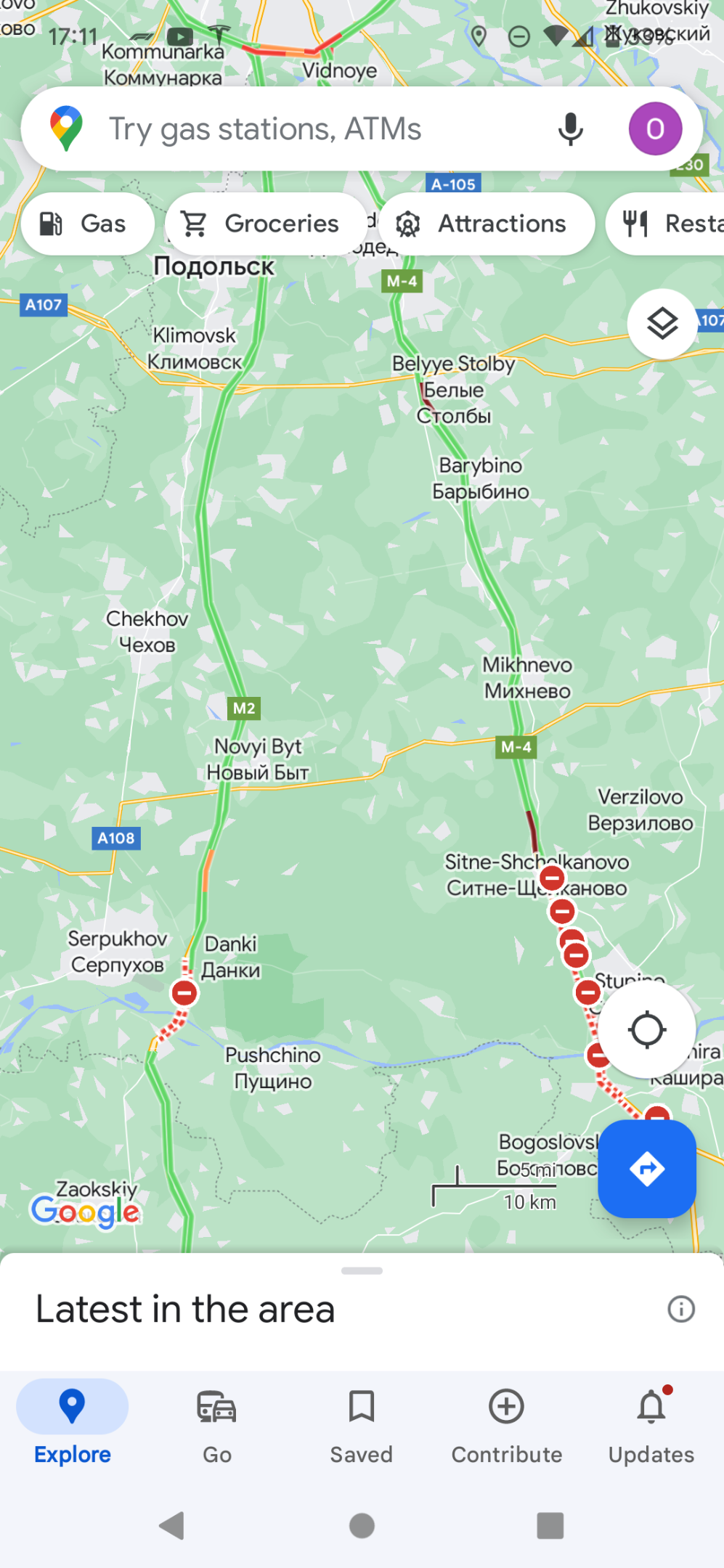The height and width of the screenshot is (1568, 724).
Task: Go to the Contribute tab
Action: (507, 1423)
